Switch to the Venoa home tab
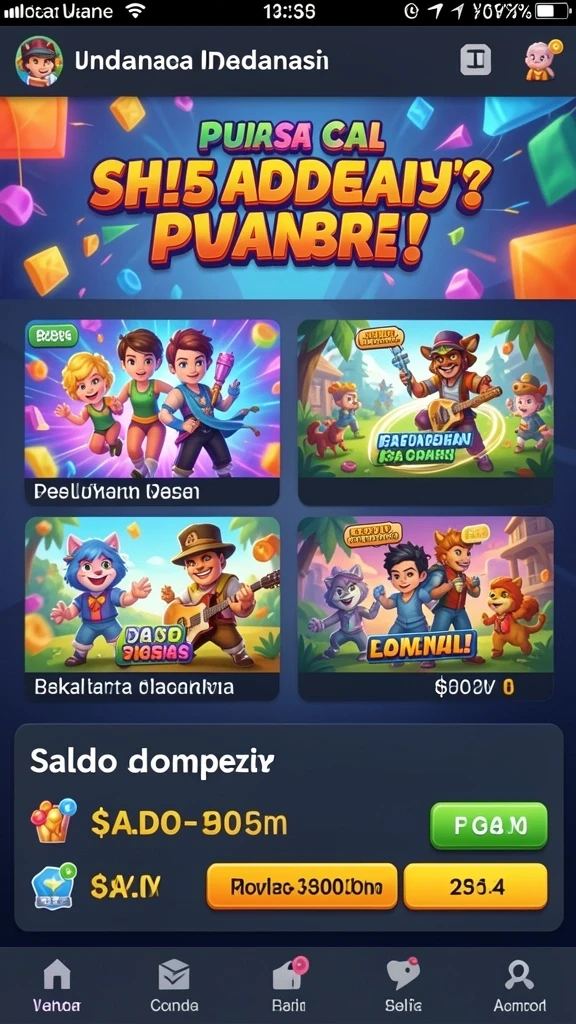The image size is (576, 1024). coord(57,985)
